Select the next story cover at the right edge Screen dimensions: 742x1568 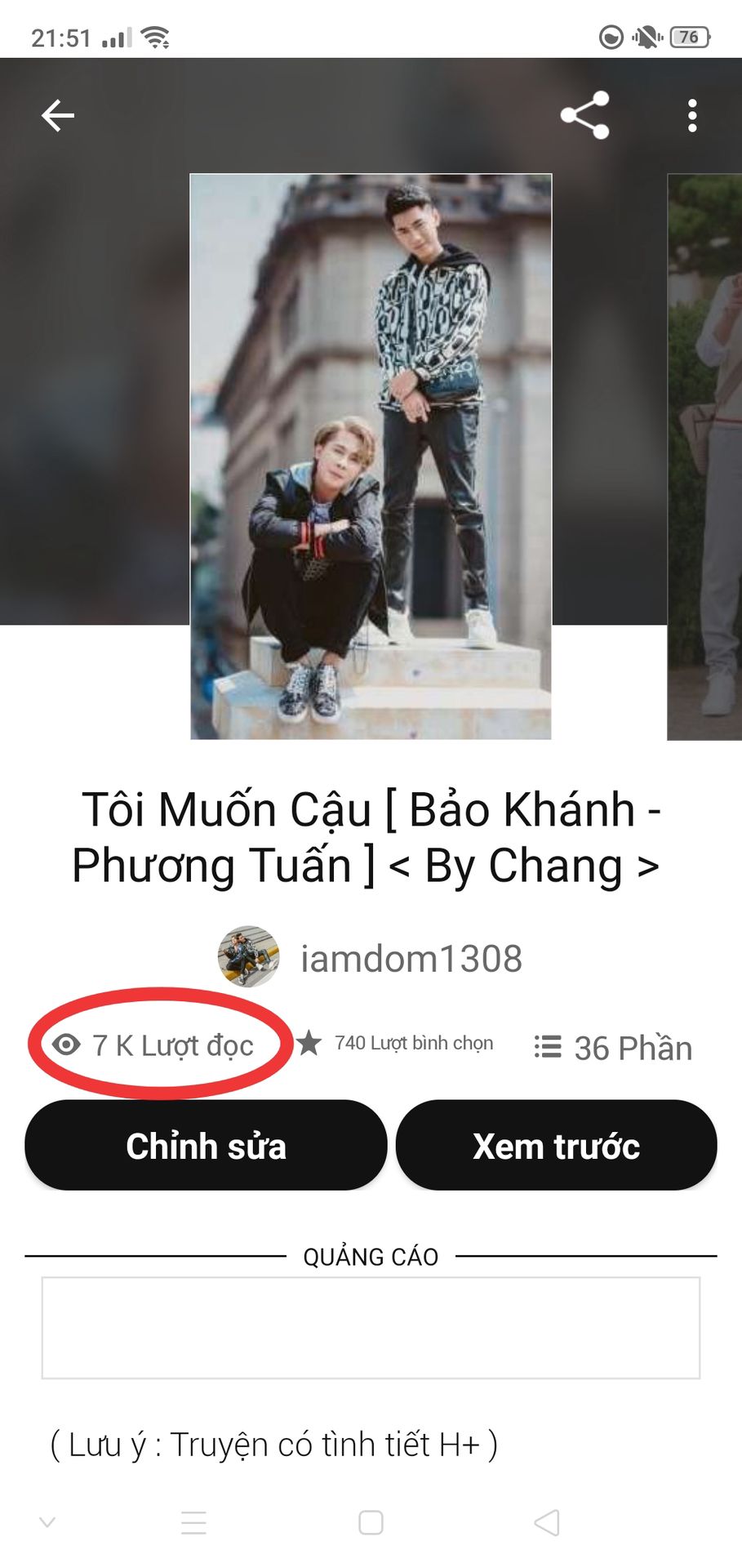click(x=705, y=457)
